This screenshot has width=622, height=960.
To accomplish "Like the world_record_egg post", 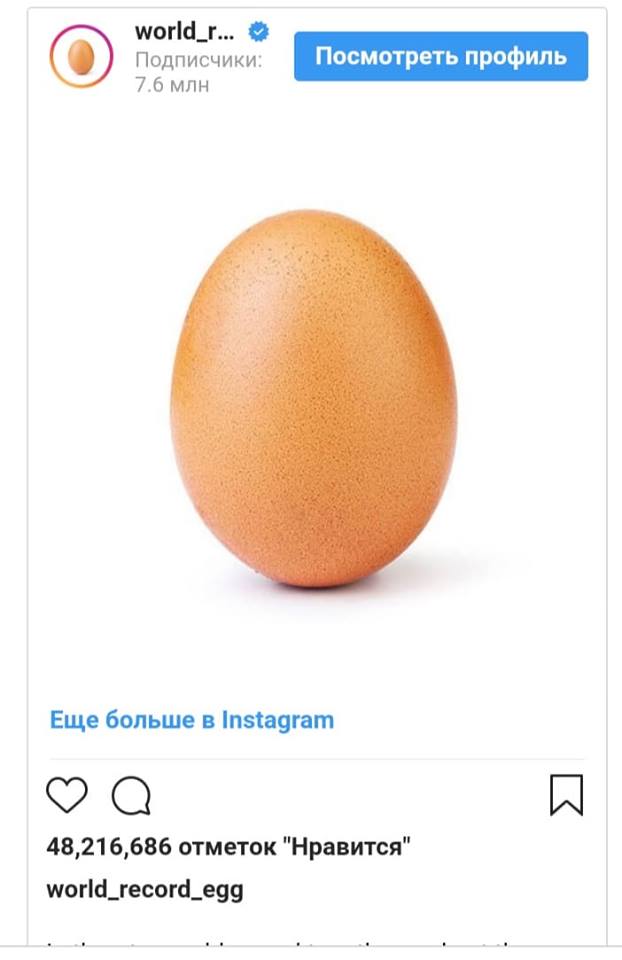I will point(67,796).
